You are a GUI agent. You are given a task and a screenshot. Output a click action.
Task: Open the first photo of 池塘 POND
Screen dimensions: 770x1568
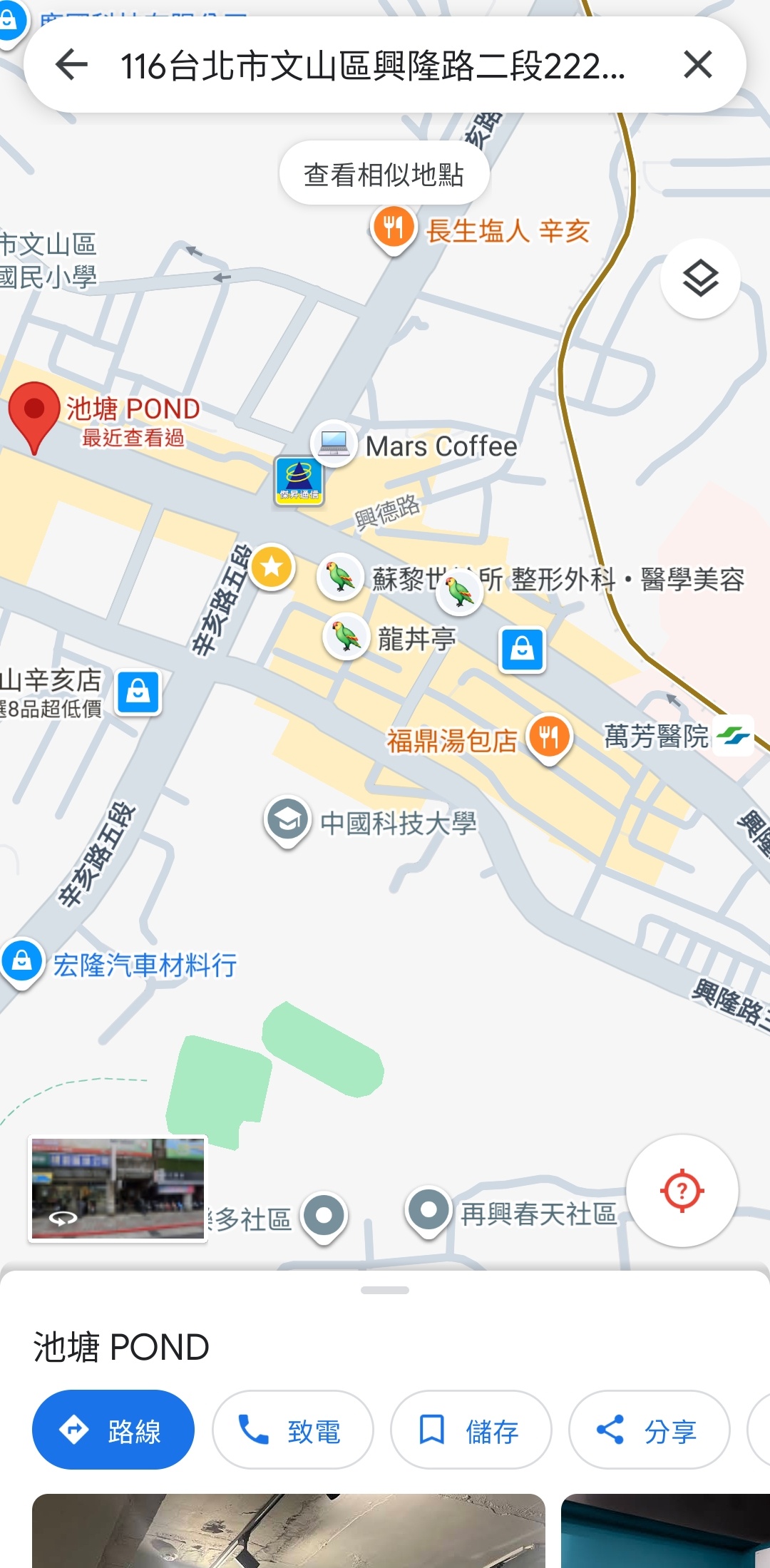pyautogui.click(x=289, y=1531)
